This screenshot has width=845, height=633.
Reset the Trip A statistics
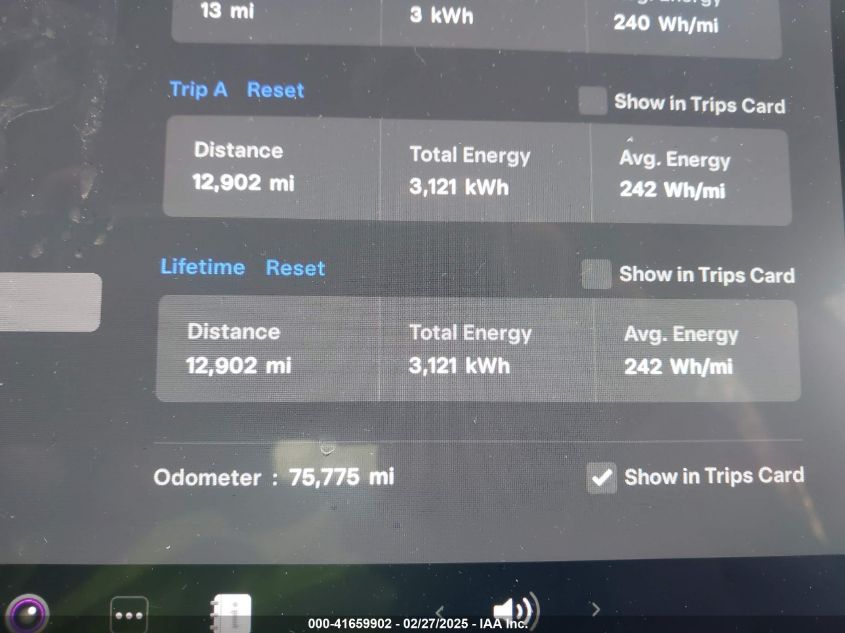point(275,90)
